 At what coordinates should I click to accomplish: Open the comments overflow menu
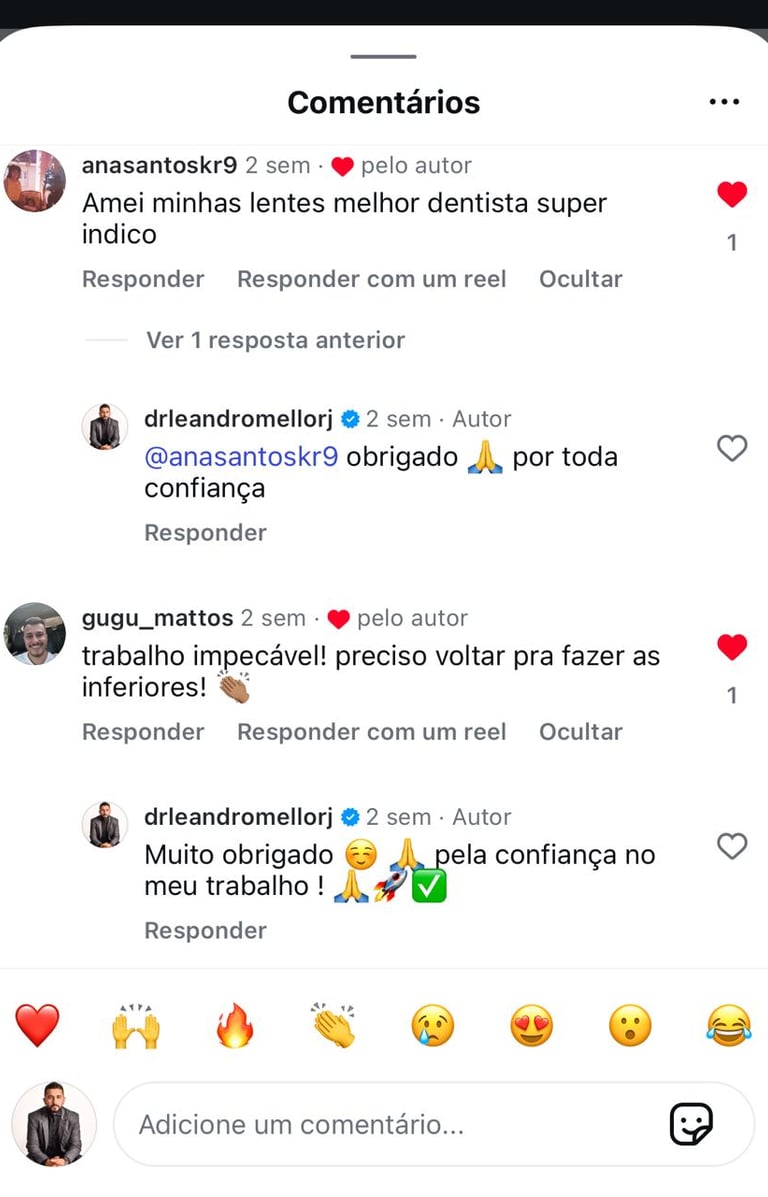tap(723, 102)
